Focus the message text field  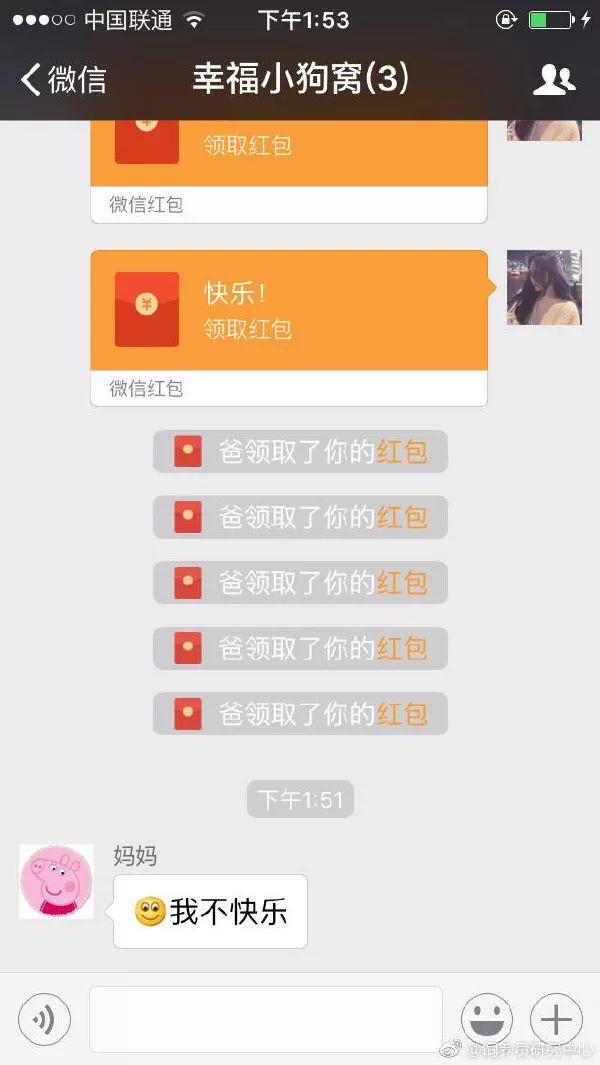point(265,1019)
